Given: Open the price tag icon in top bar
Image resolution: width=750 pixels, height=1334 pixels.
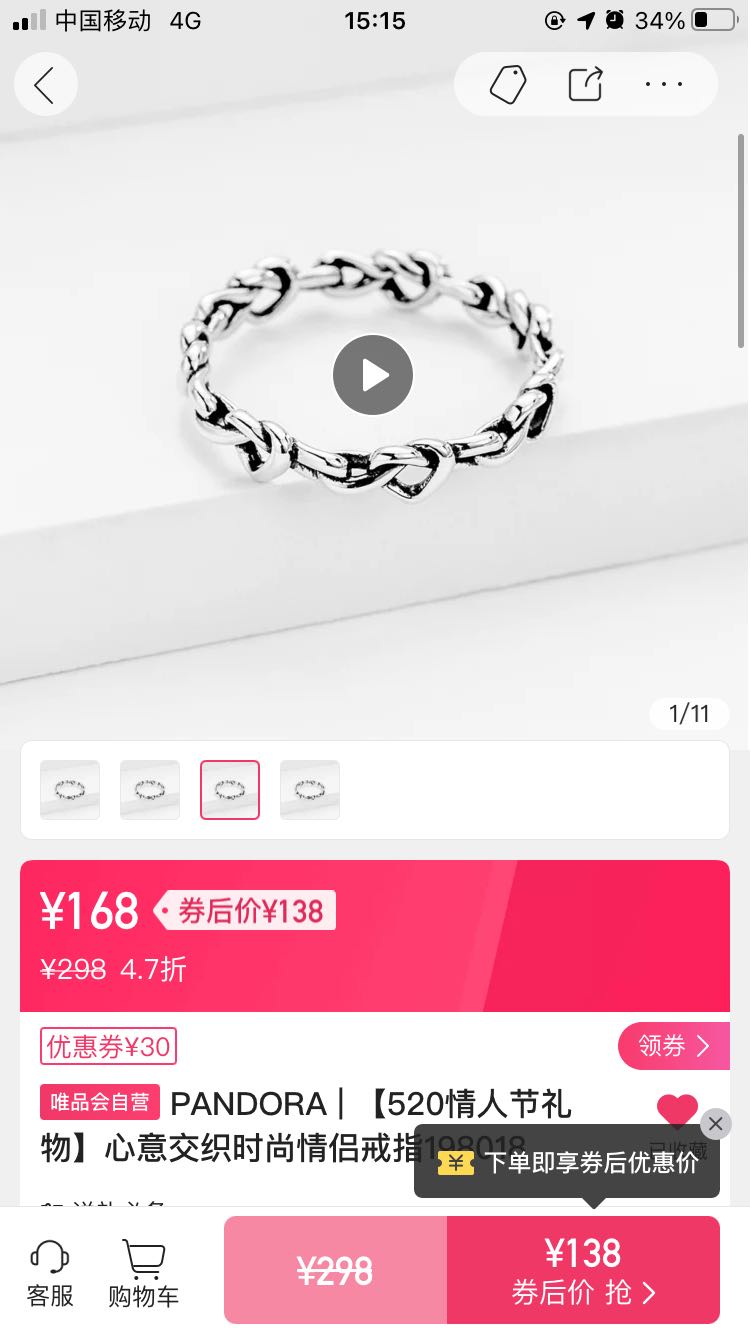Looking at the screenshot, I should [x=508, y=85].
